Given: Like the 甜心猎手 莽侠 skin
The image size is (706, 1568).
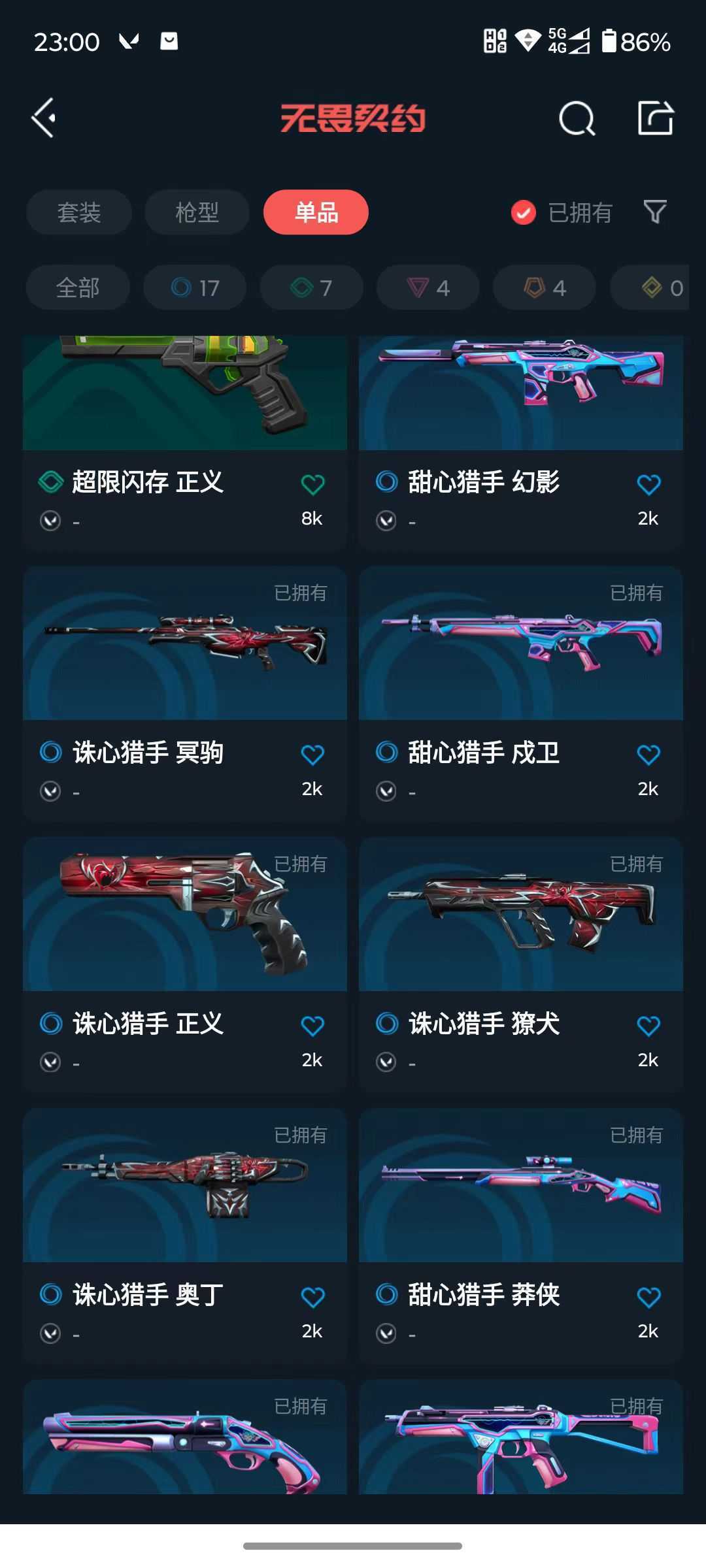Looking at the screenshot, I should coord(648,1298).
